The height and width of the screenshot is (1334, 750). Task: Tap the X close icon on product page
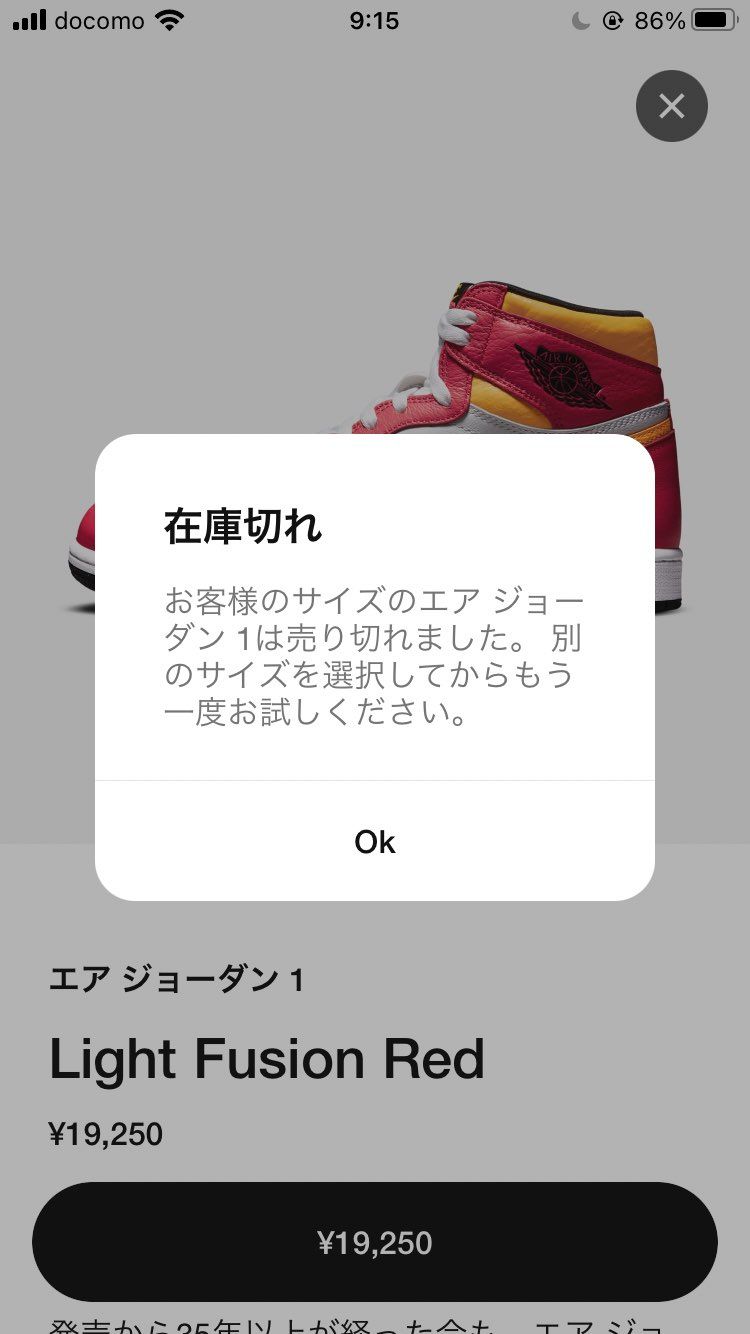pos(671,105)
